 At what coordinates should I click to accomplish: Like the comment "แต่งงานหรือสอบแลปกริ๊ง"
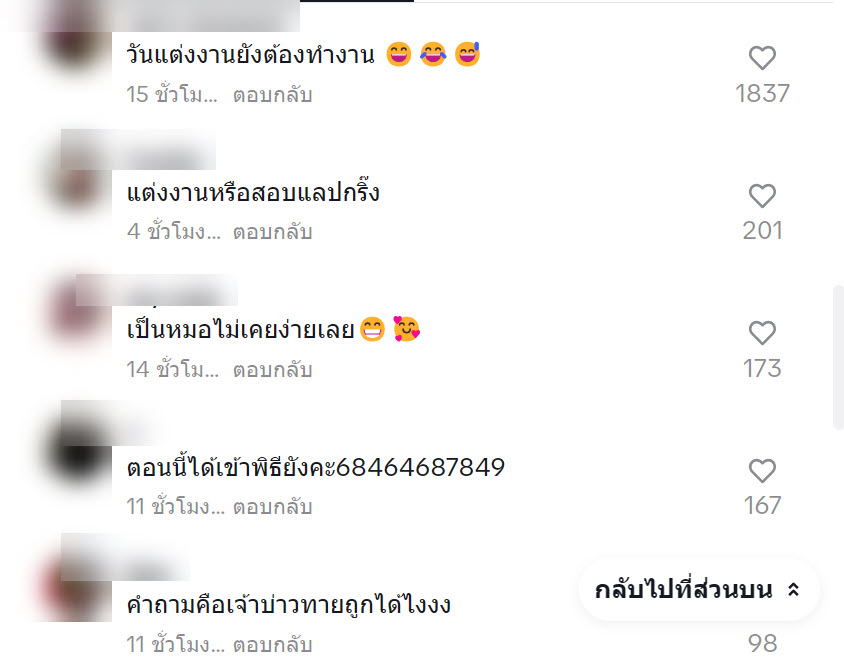(762, 195)
